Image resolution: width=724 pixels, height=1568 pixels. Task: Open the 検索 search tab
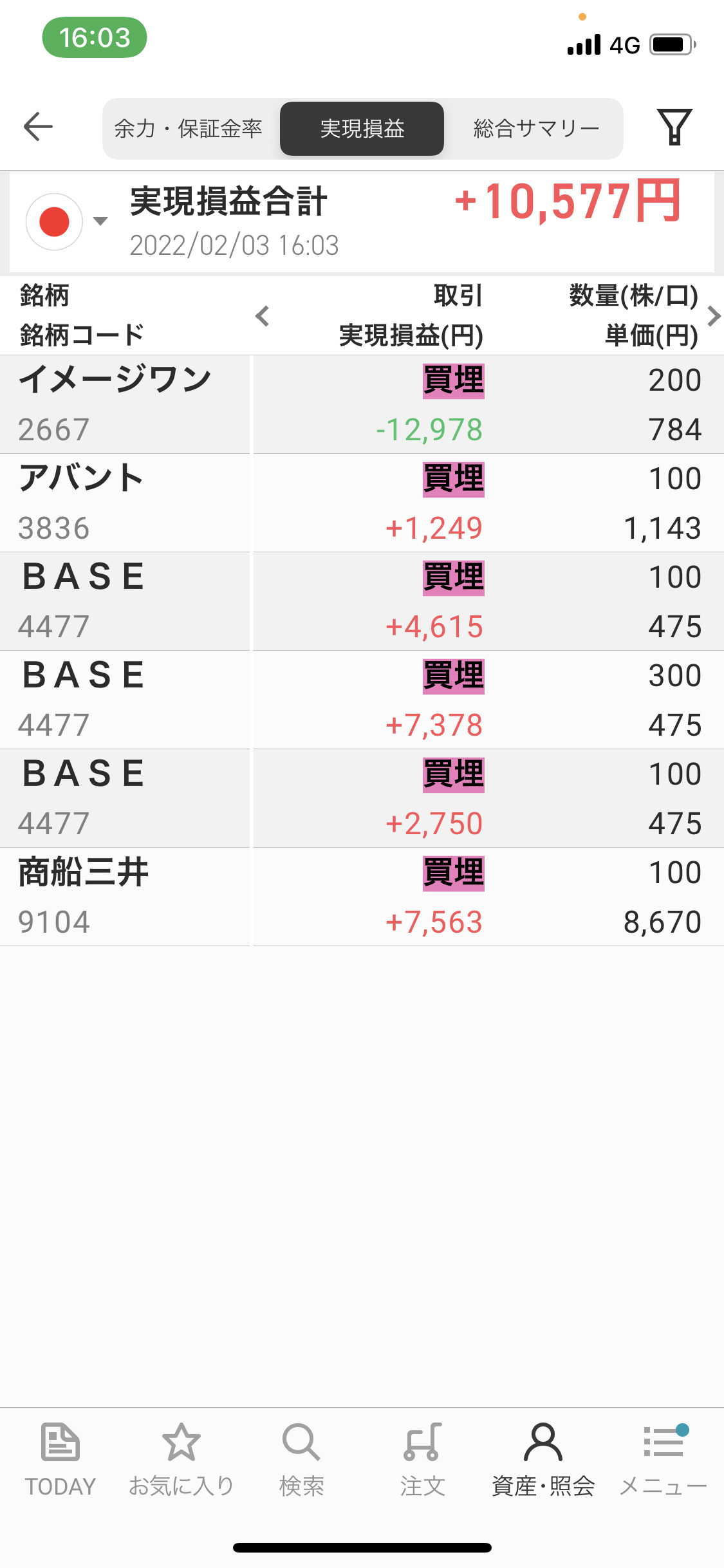point(301,1460)
